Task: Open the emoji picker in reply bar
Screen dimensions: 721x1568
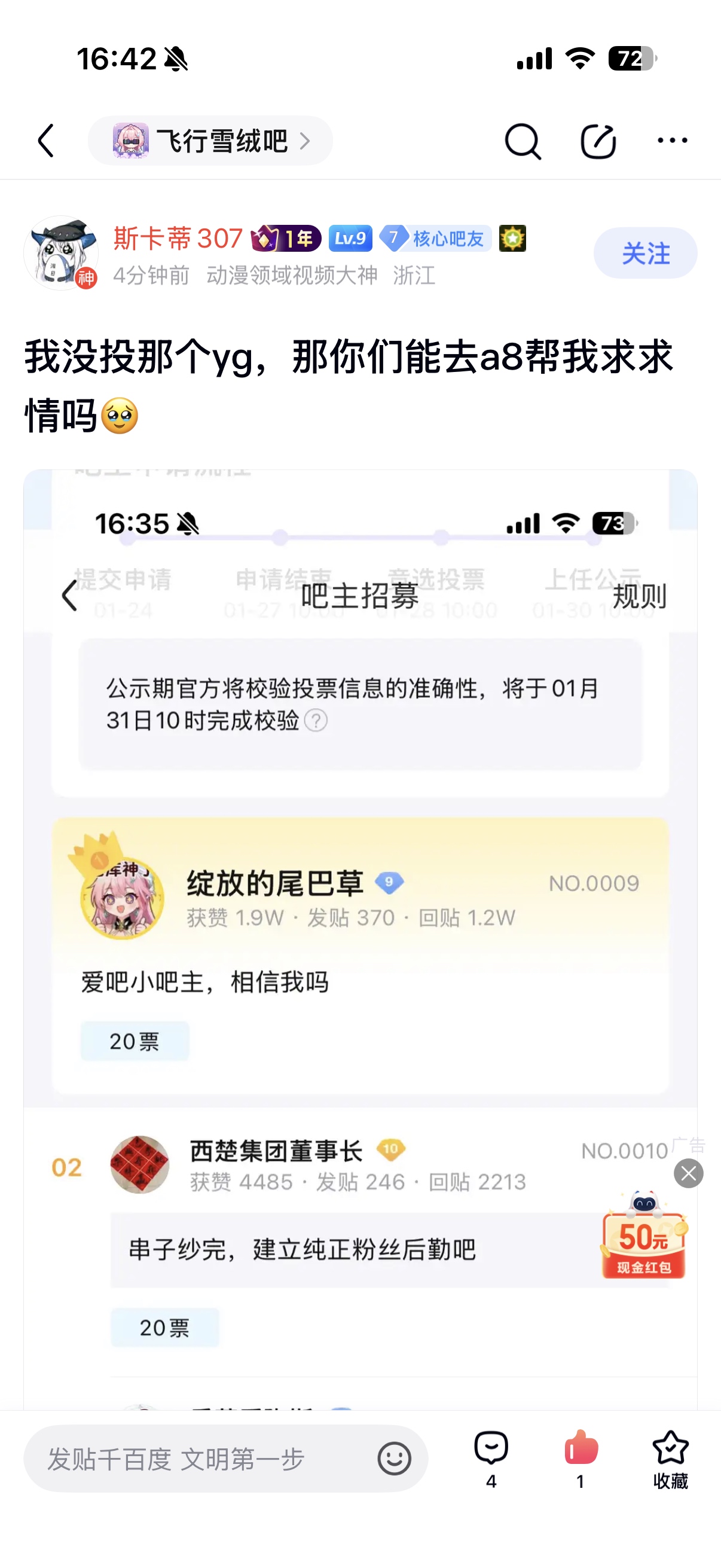Action: pos(394,1459)
